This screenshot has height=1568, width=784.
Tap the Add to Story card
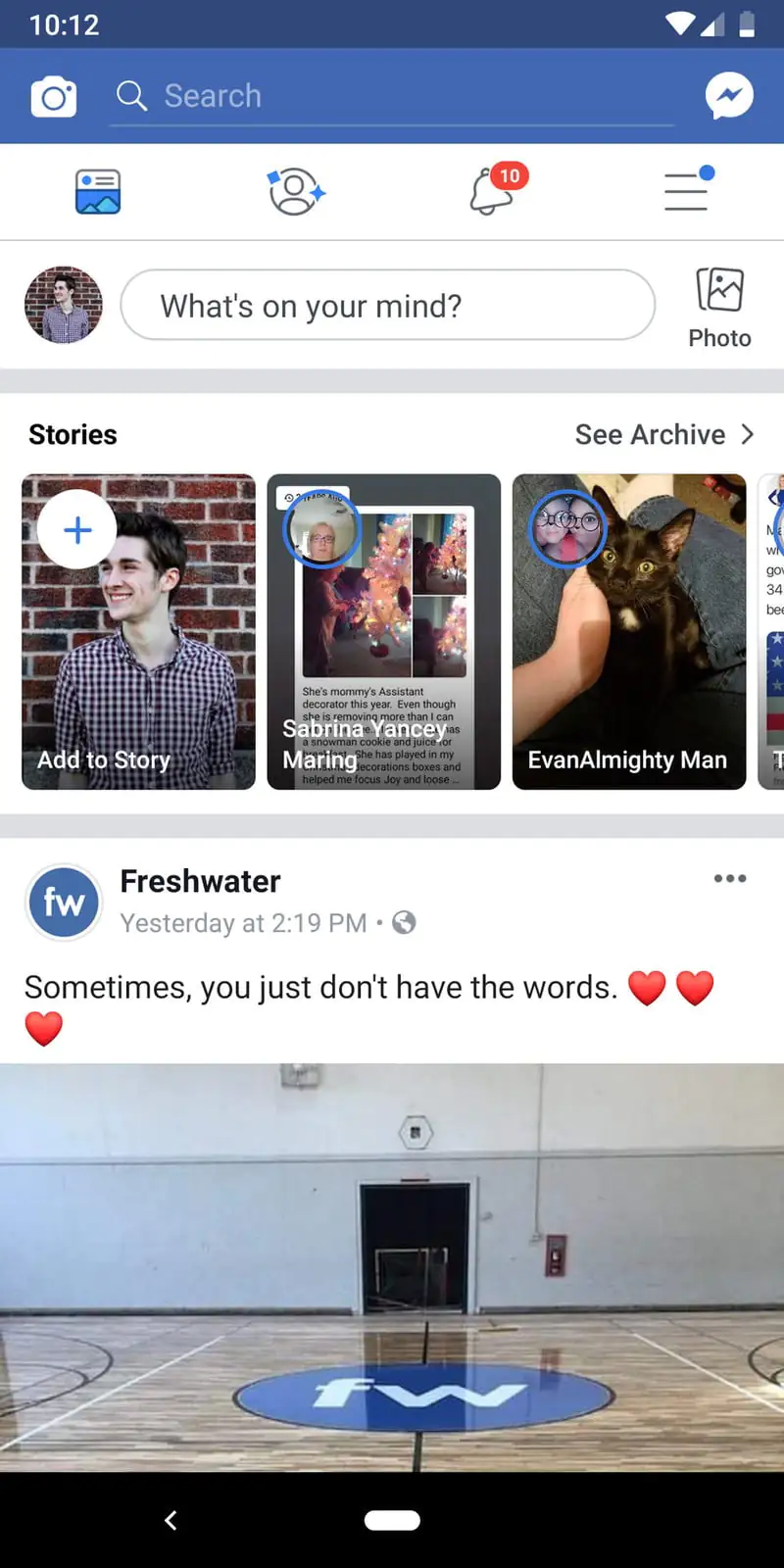[138, 632]
